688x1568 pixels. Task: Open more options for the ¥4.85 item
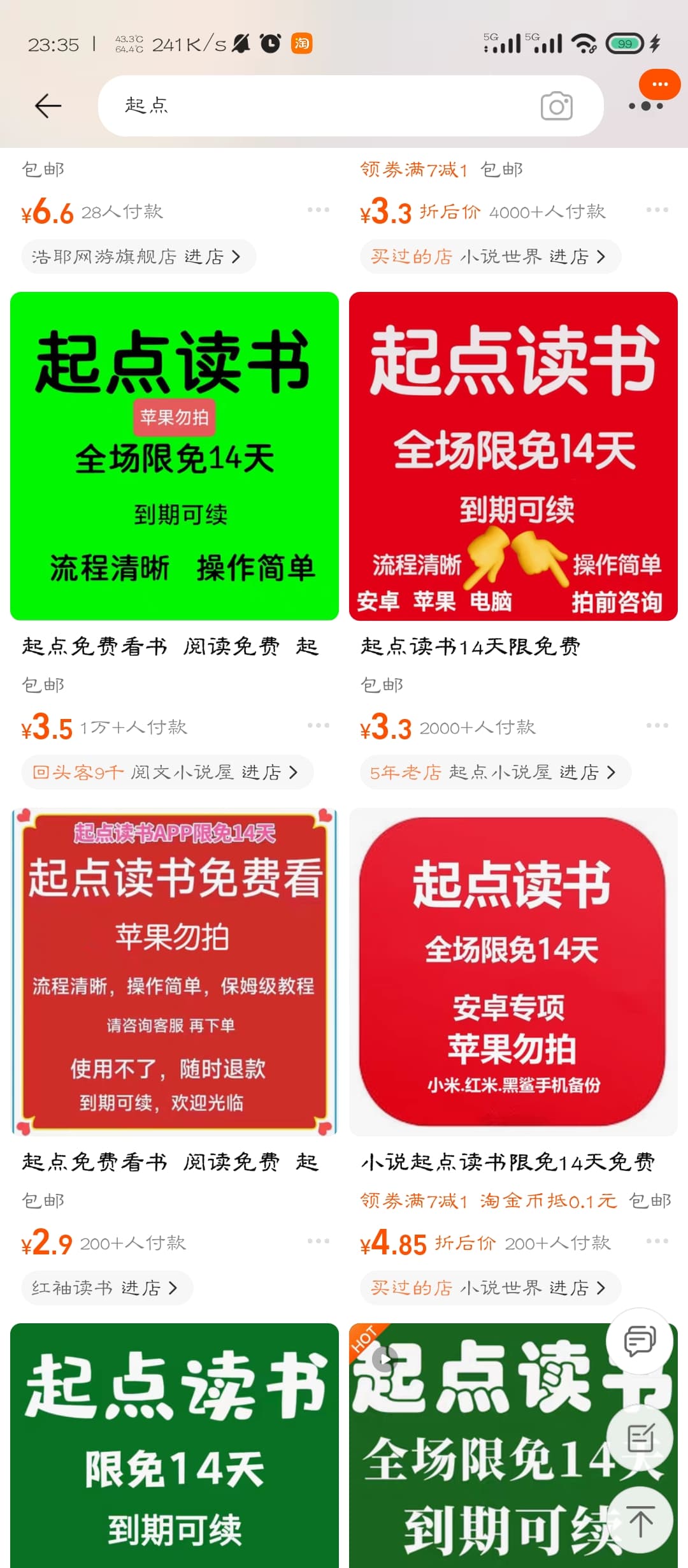pos(657,1241)
